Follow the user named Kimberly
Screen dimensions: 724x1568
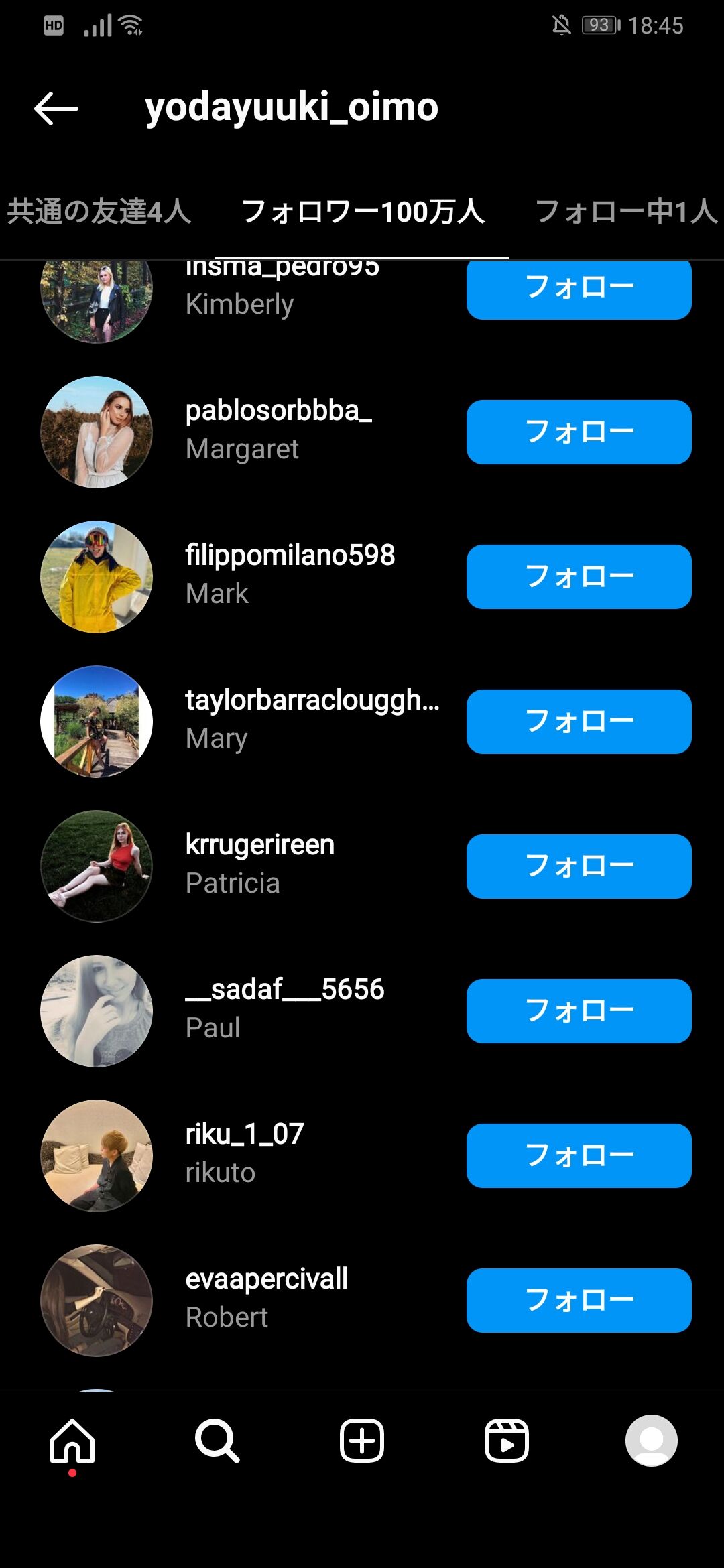coord(579,289)
